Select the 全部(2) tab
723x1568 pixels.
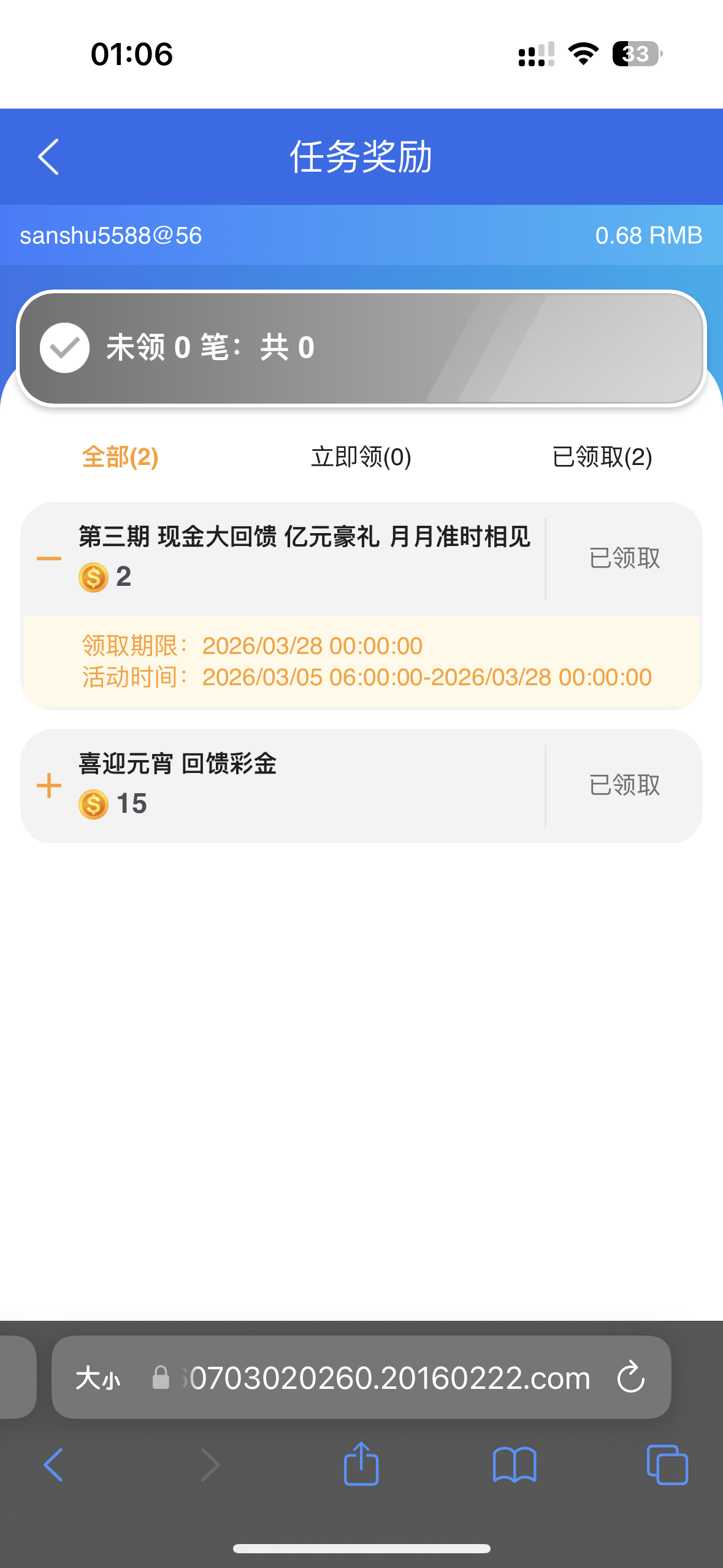(120, 457)
